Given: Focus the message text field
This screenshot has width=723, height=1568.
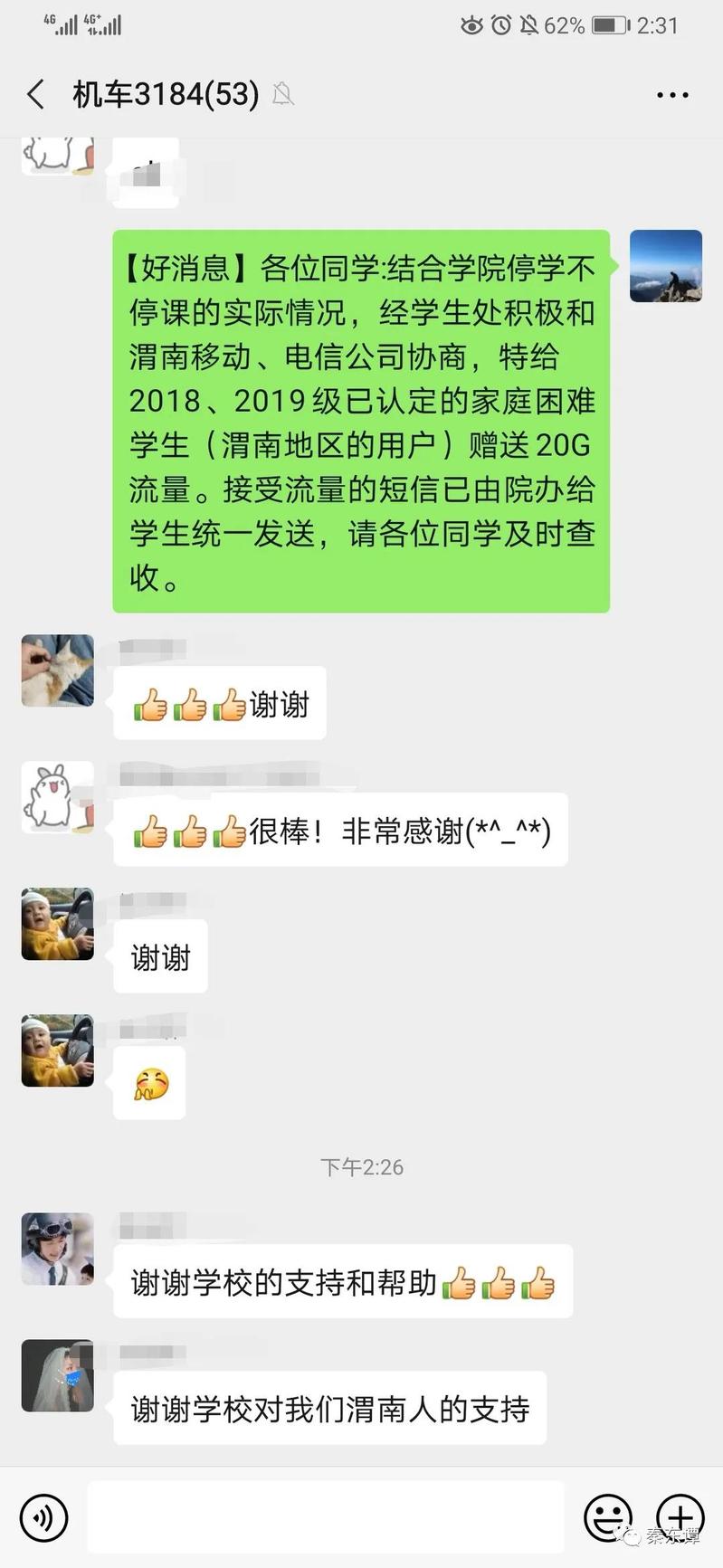Looking at the screenshot, I should tap(326, 1517).
